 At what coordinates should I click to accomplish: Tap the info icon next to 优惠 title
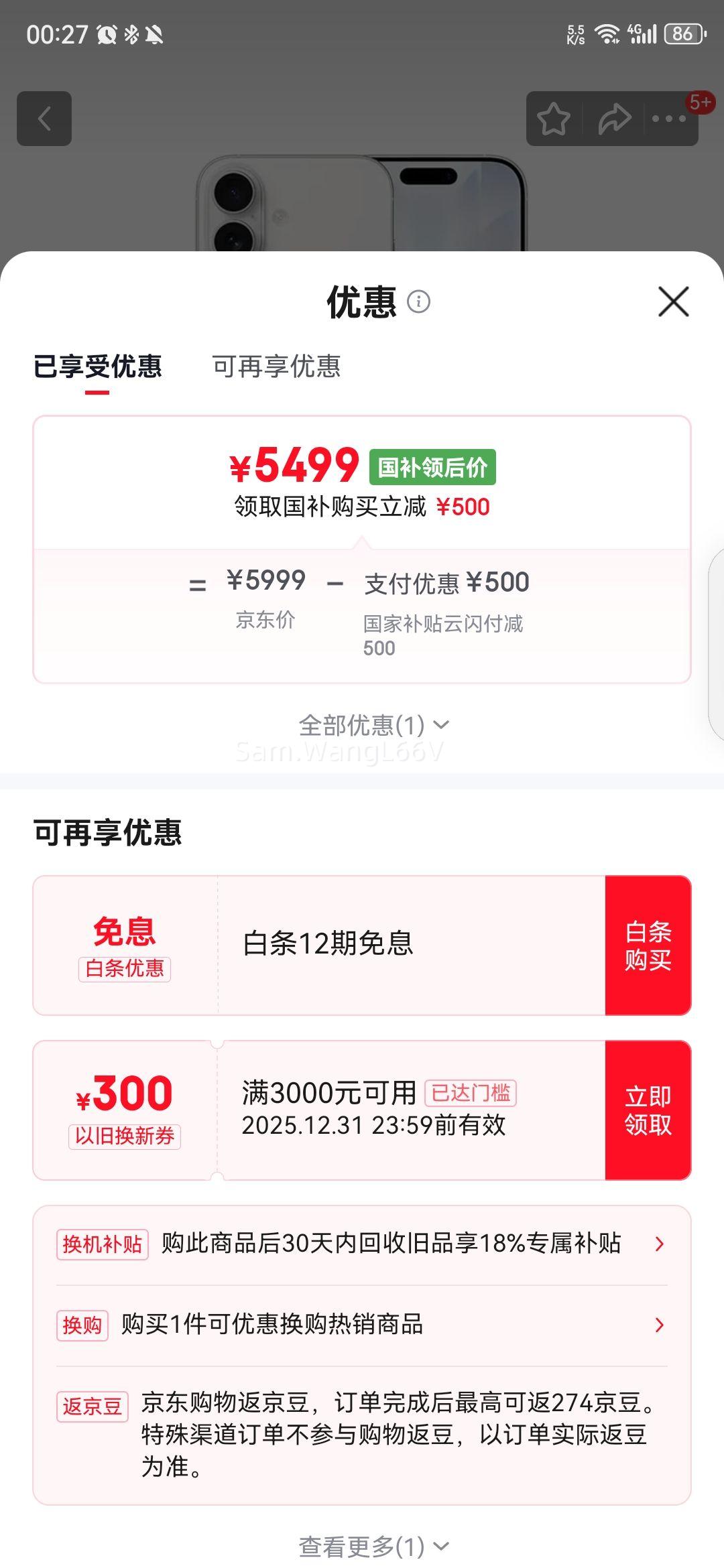pyautogui.click(x=420, y=302)
